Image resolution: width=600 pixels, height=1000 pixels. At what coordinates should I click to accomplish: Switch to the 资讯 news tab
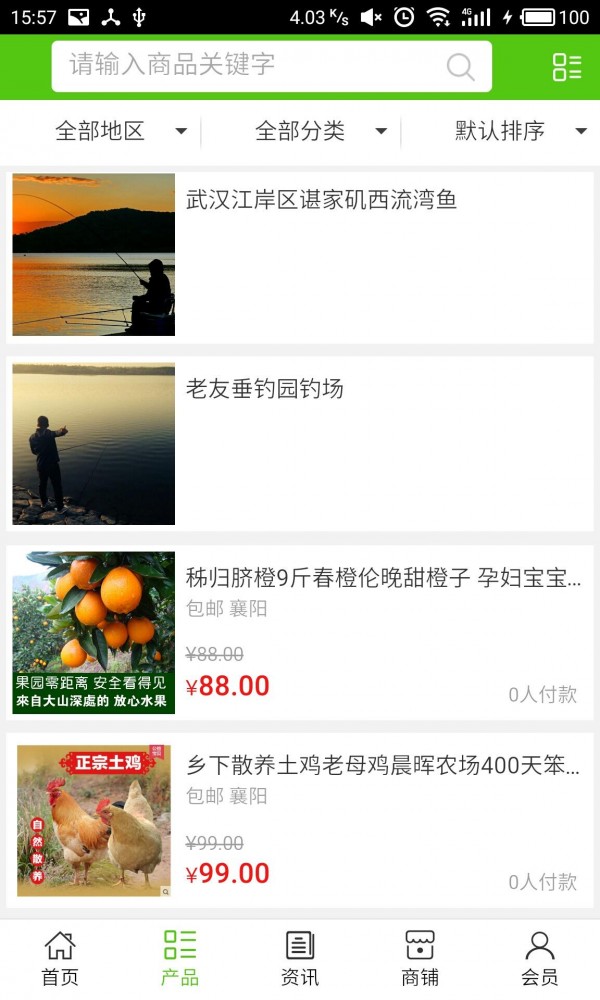click(x=300, y=958)
